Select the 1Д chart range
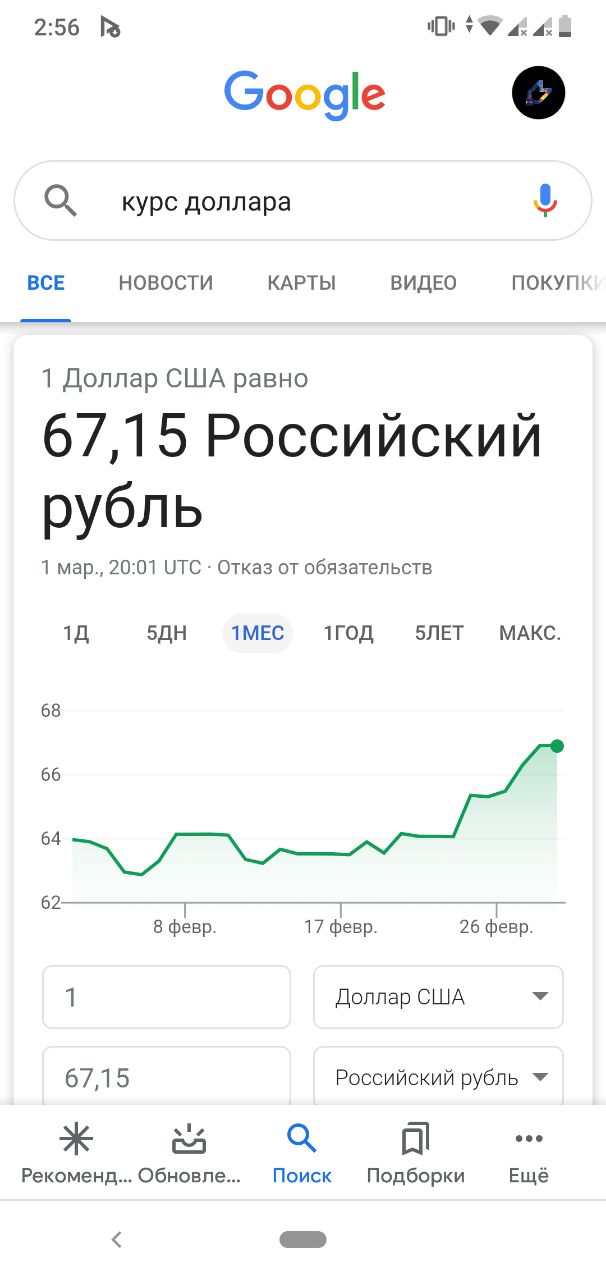Image resolution: width=606 pixels, height=1280 pixels. coord(76,633)
